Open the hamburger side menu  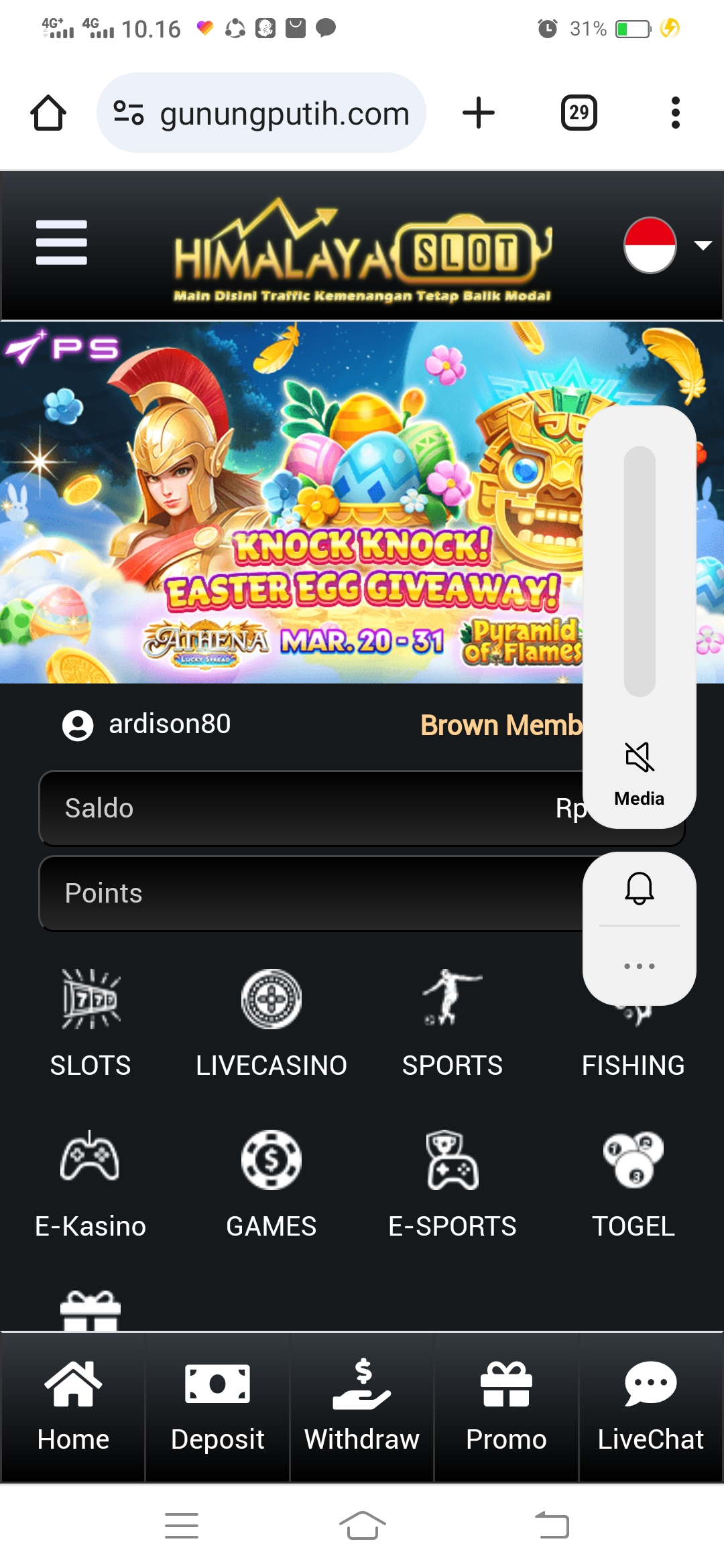point(61,243)
